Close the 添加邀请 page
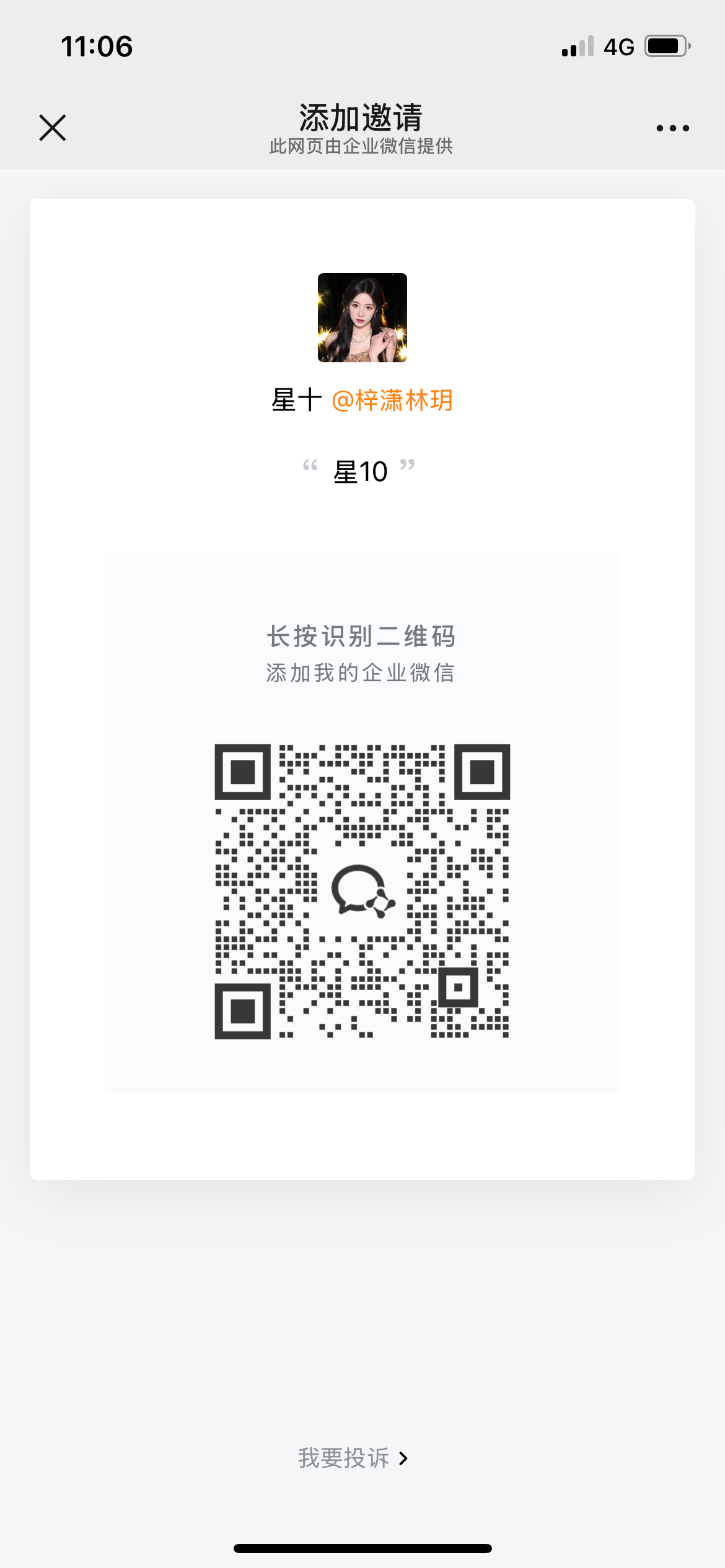The height and width of the screenshot is (1568, 725). tap(53, 128)
